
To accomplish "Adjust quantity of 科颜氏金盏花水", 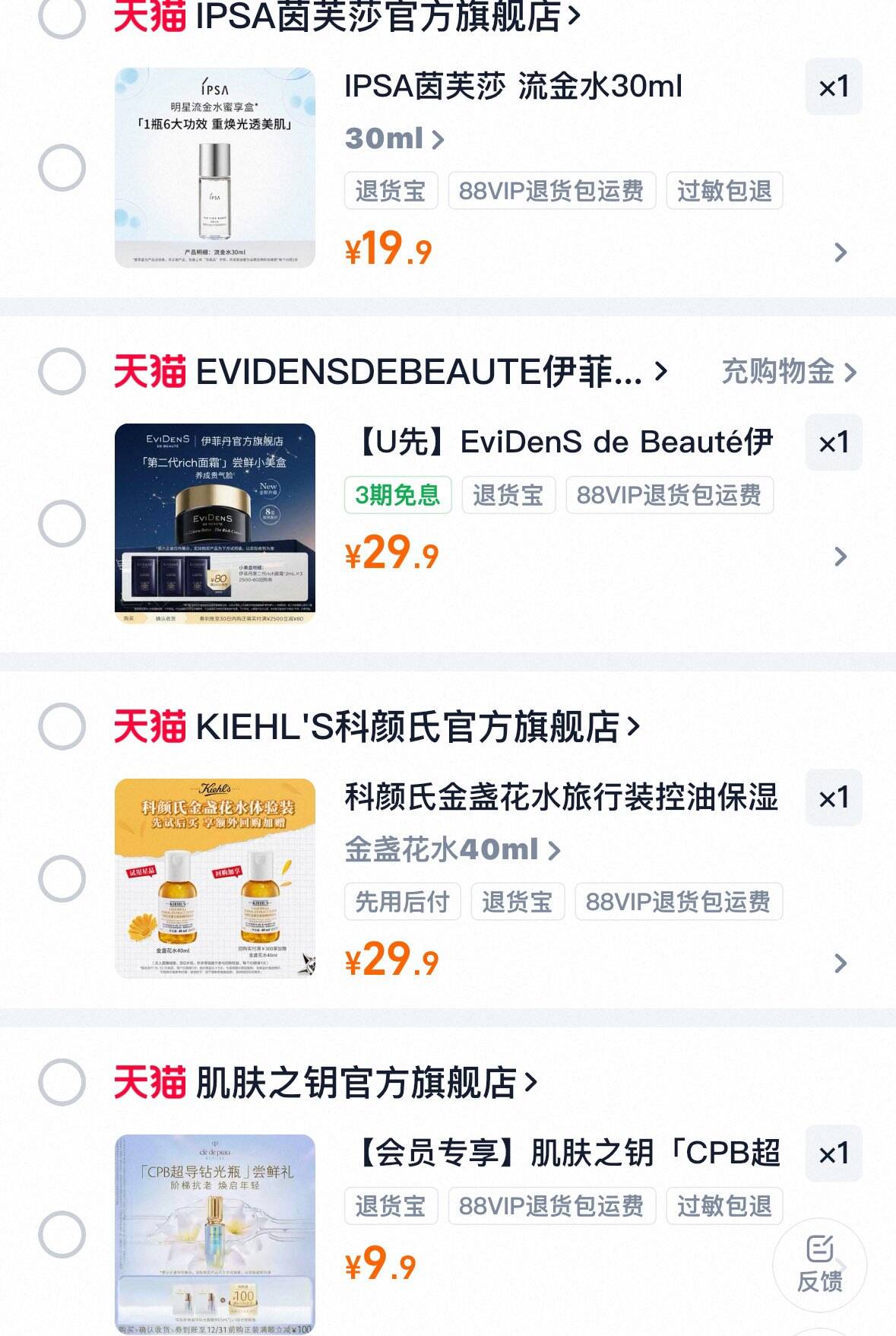I will (834, 798).
